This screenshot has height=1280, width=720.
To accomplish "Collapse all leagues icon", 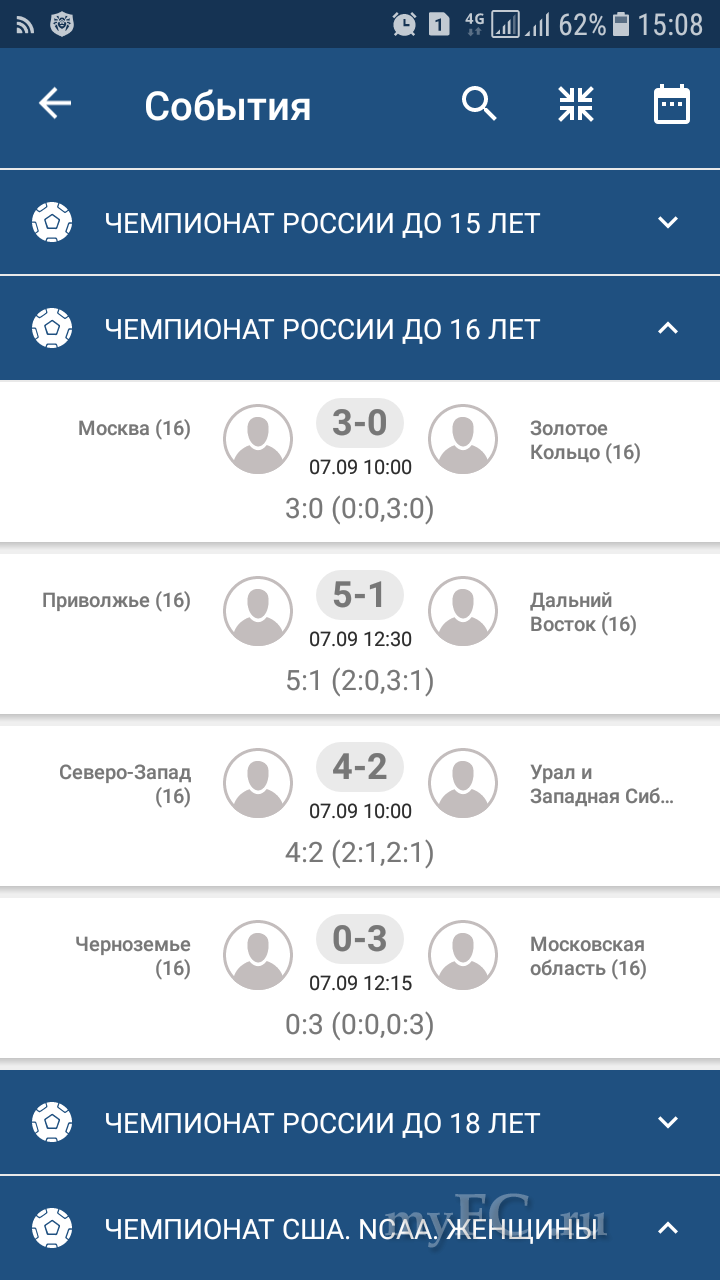I will click(x=576, y=104).
